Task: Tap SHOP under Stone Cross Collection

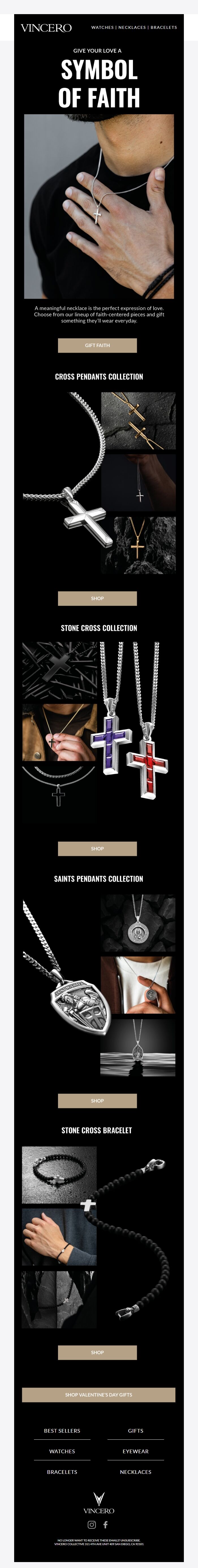Action: click(x=98, y=848)
